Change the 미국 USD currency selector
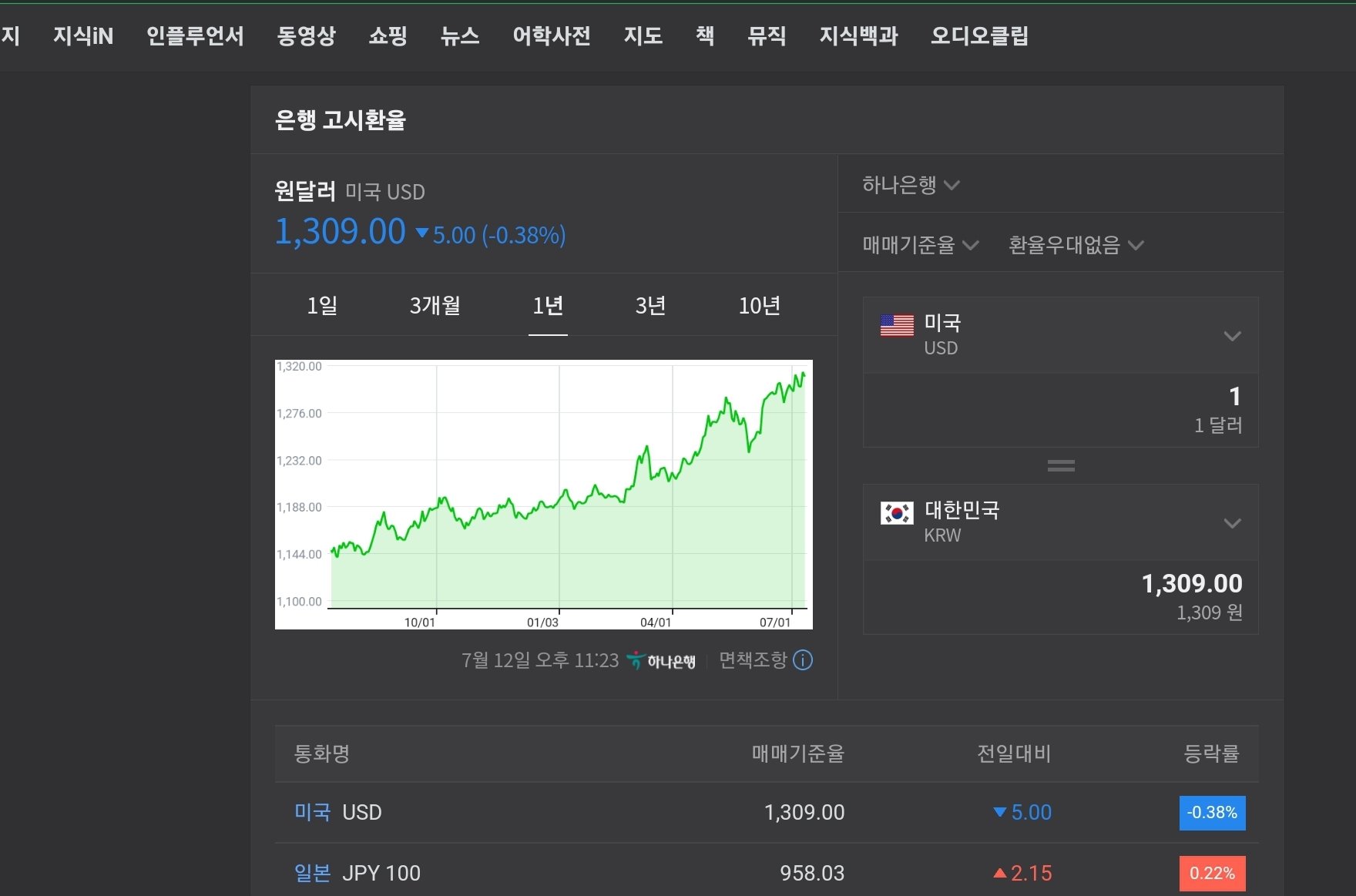1356x896 pixels. coord(1060,336)
